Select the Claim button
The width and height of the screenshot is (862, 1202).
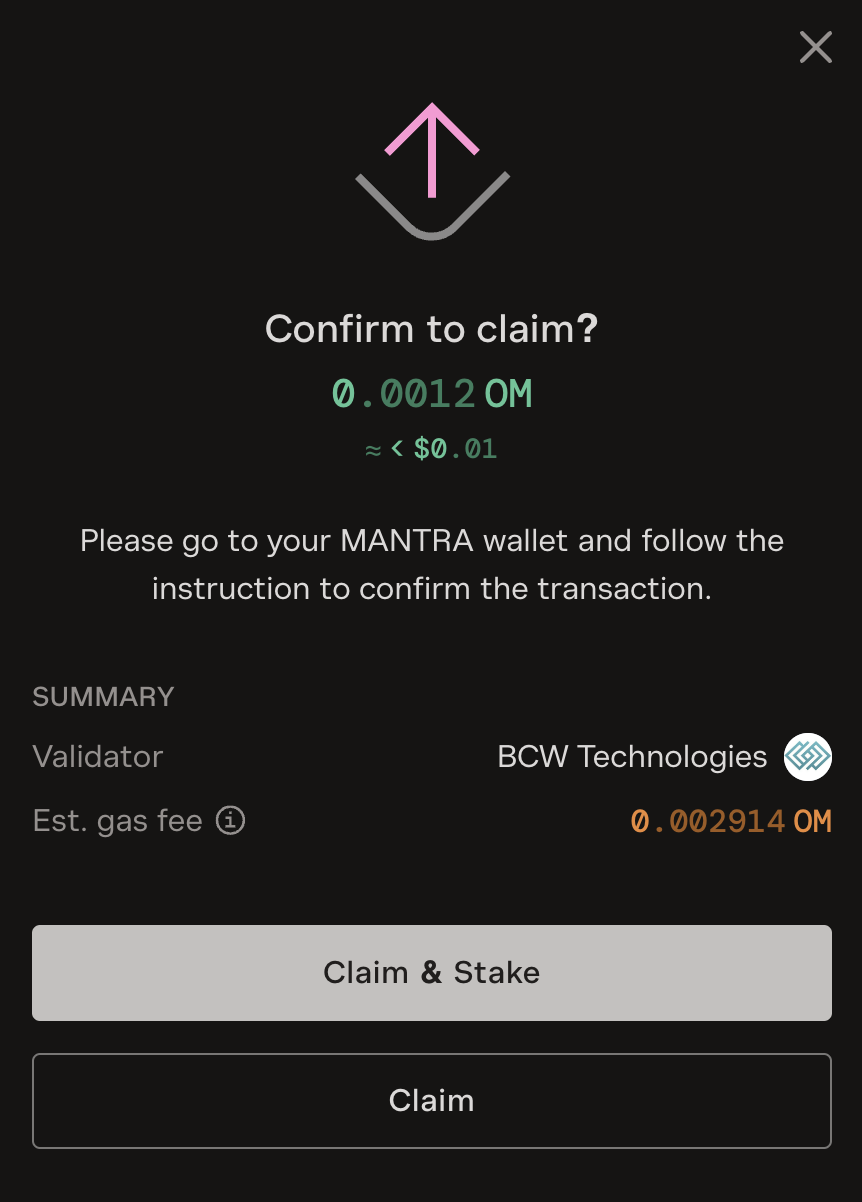pyautogui.click(x=431, y=1100)
